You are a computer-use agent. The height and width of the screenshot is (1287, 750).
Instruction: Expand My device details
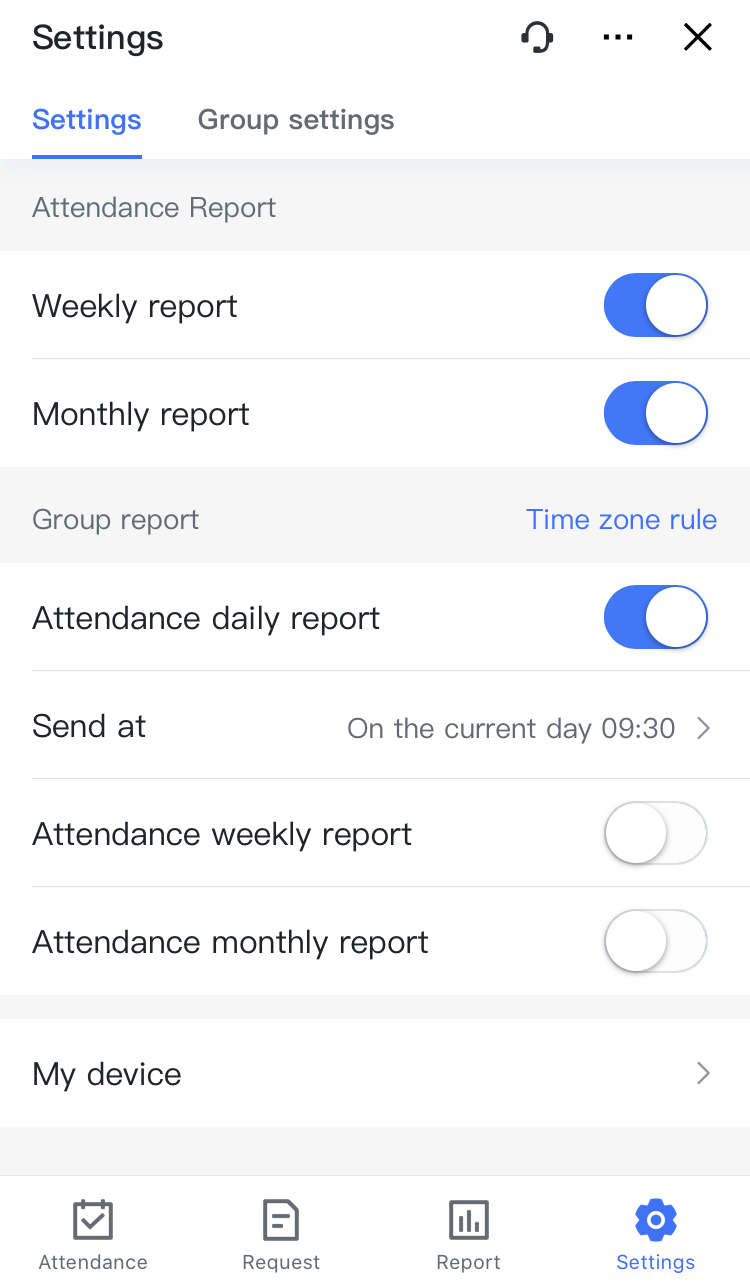point(703,1073)
